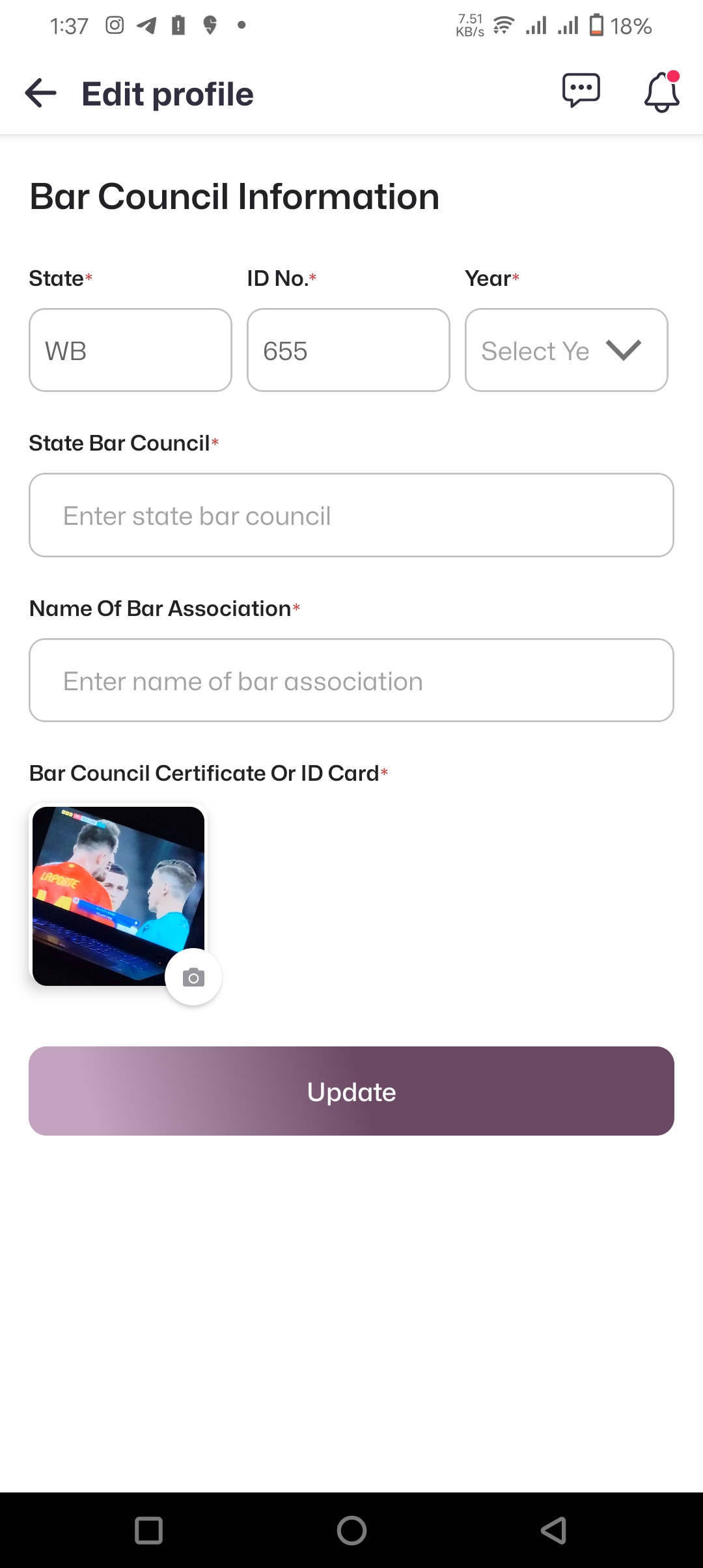Edit the State field
Image resolution: width=703 pixels, height=1568 pixels.
click(130, 350)
